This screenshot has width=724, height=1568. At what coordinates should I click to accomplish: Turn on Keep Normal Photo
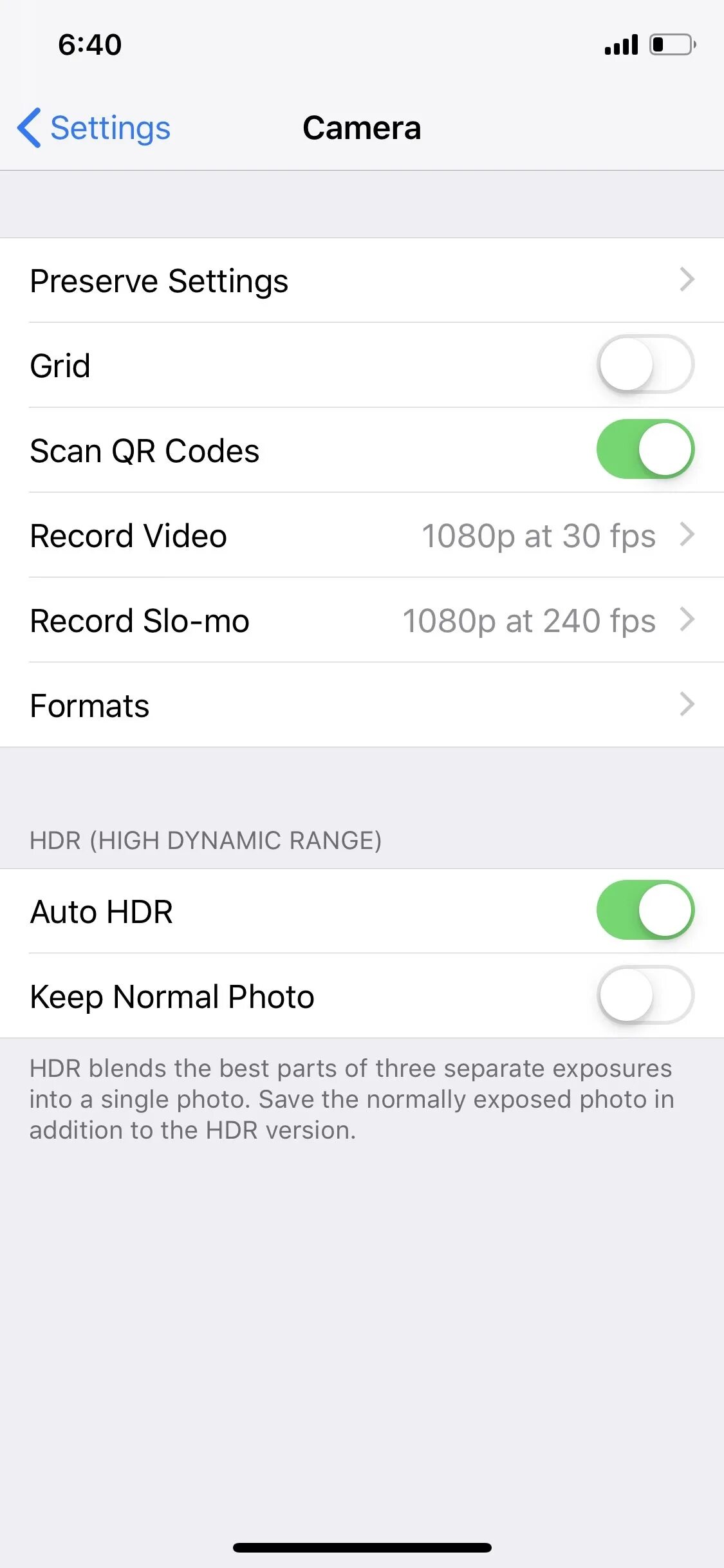645,995
